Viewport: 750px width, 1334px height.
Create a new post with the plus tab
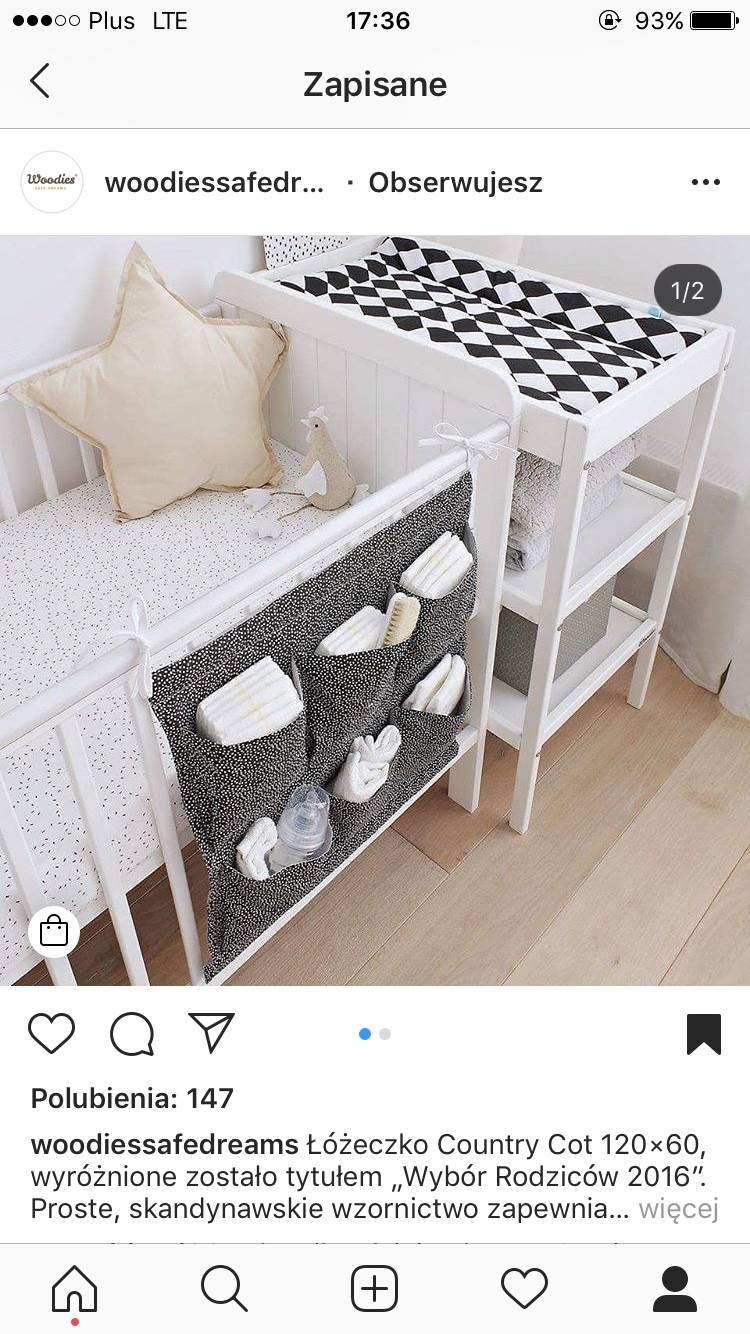click(375, 1288)
